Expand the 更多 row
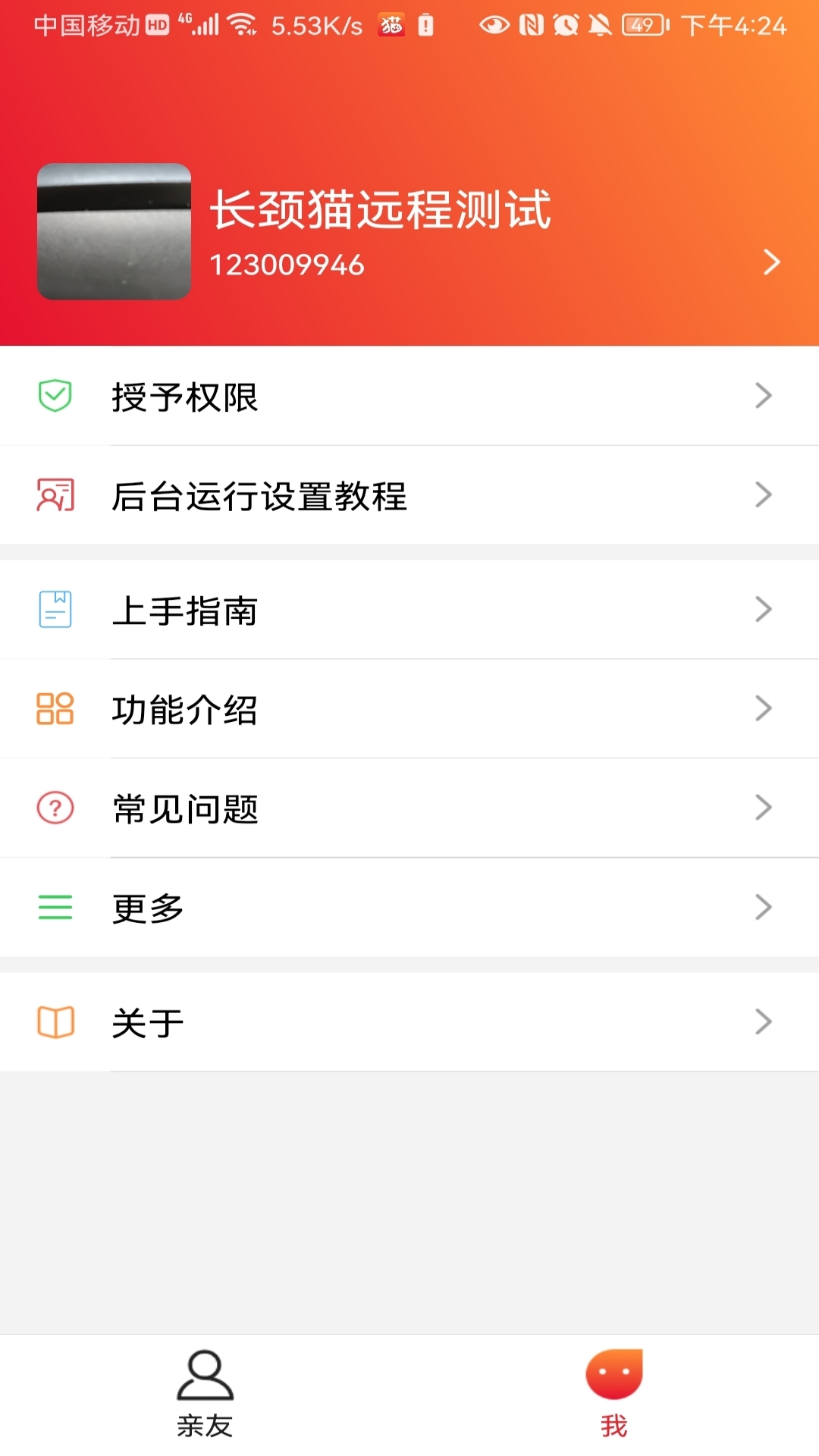This screenshot has height=1456, width=819. pyautogui.click(x=409, y=908)
